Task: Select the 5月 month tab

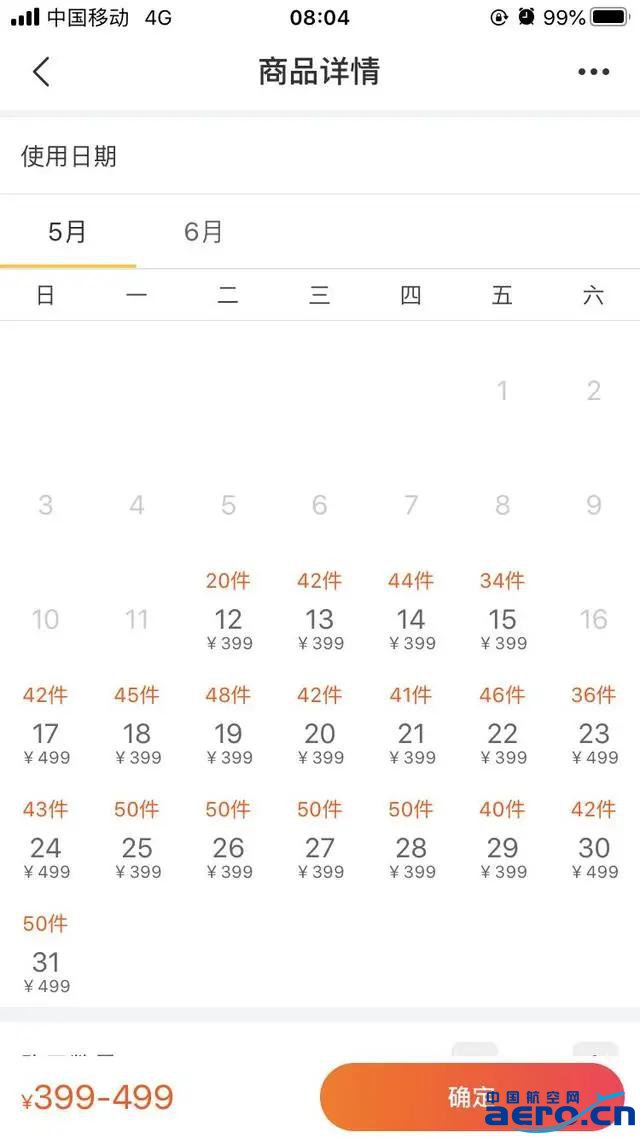Action: tap(67, 232)
